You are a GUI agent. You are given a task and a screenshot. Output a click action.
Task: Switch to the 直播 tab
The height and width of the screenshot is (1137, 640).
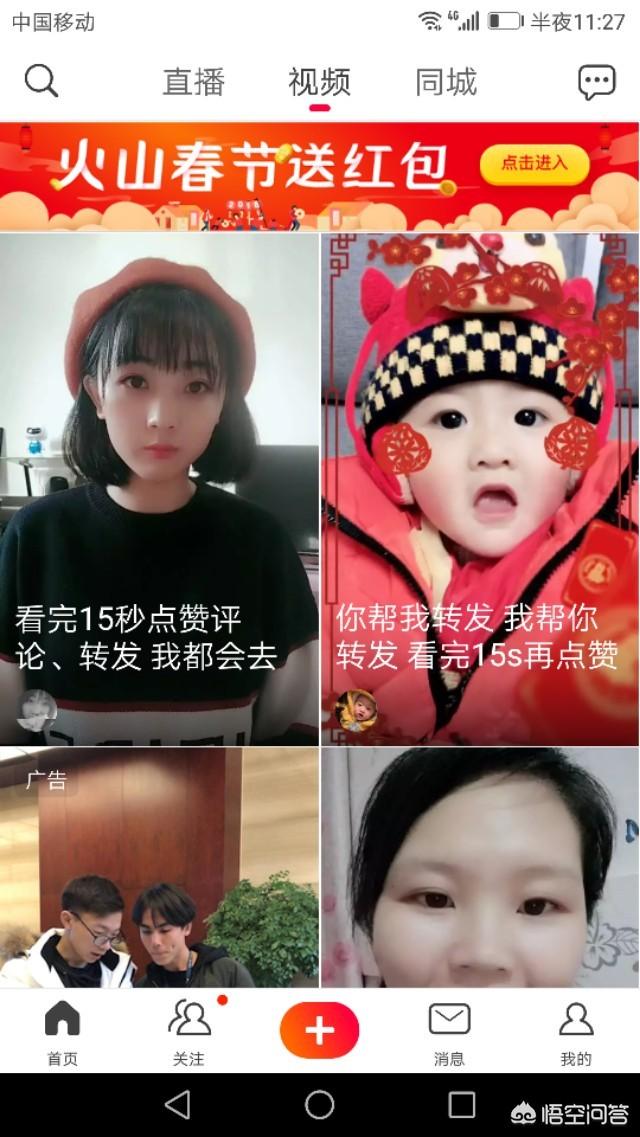click(194, 82)
